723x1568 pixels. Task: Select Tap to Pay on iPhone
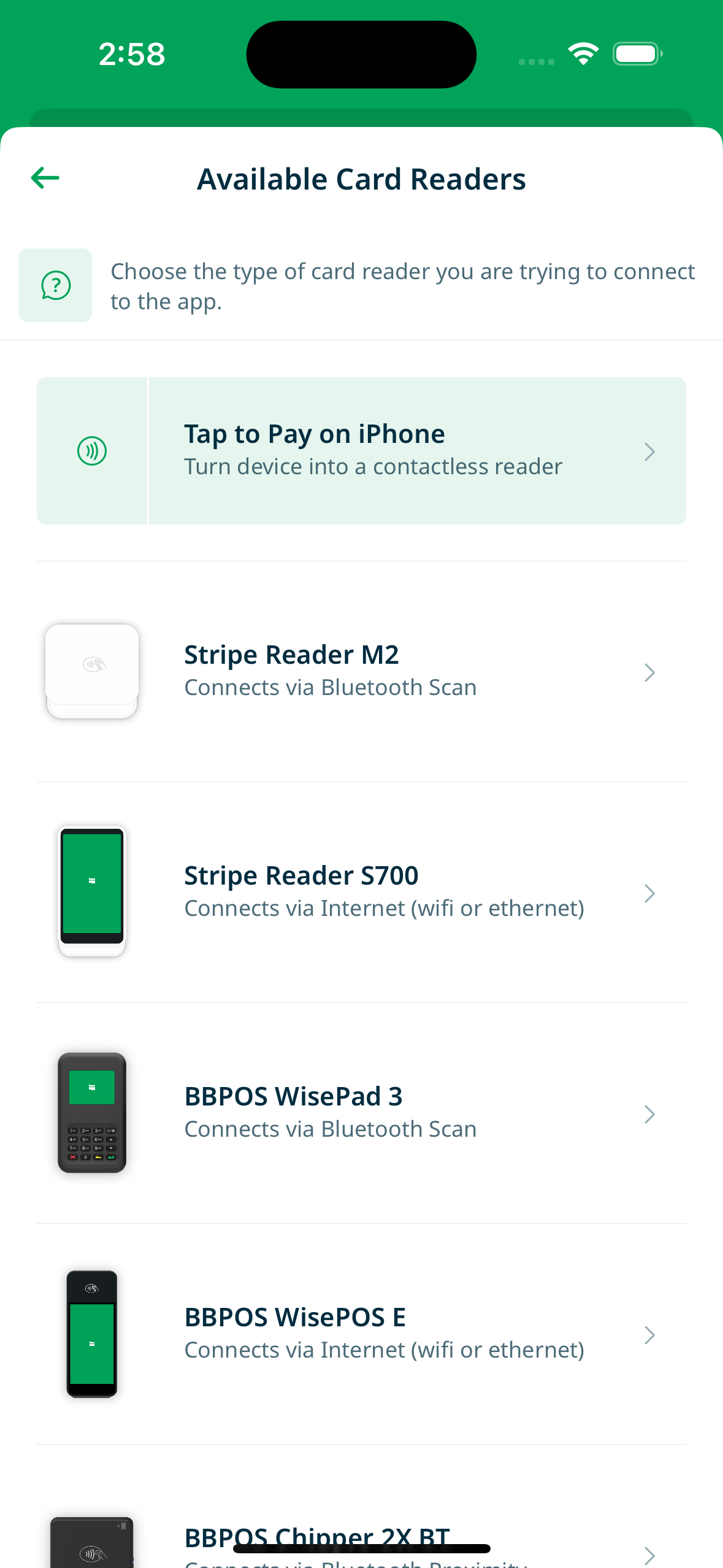pos(361,450)
